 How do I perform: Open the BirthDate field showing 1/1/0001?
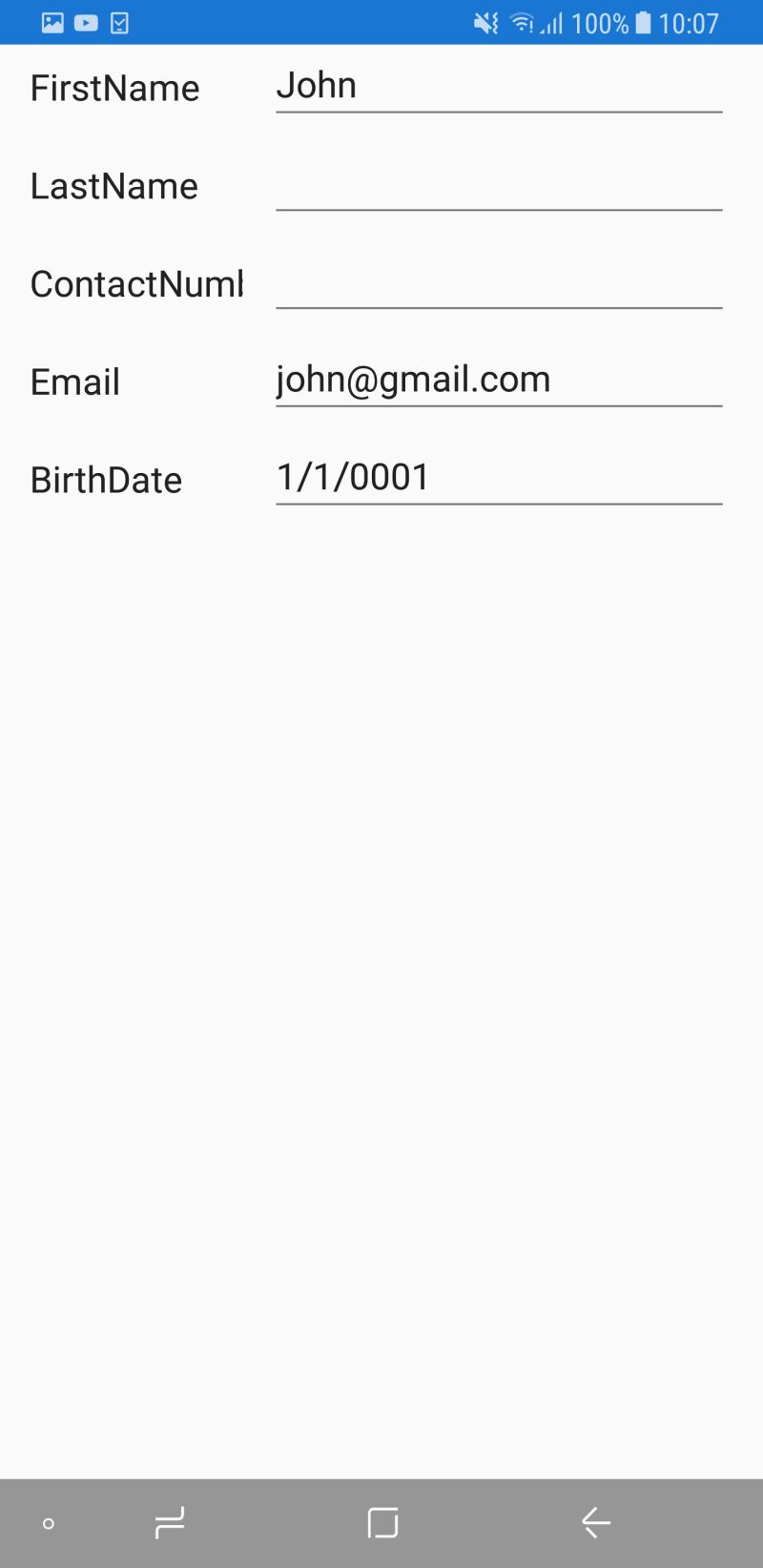pos(498,478)
